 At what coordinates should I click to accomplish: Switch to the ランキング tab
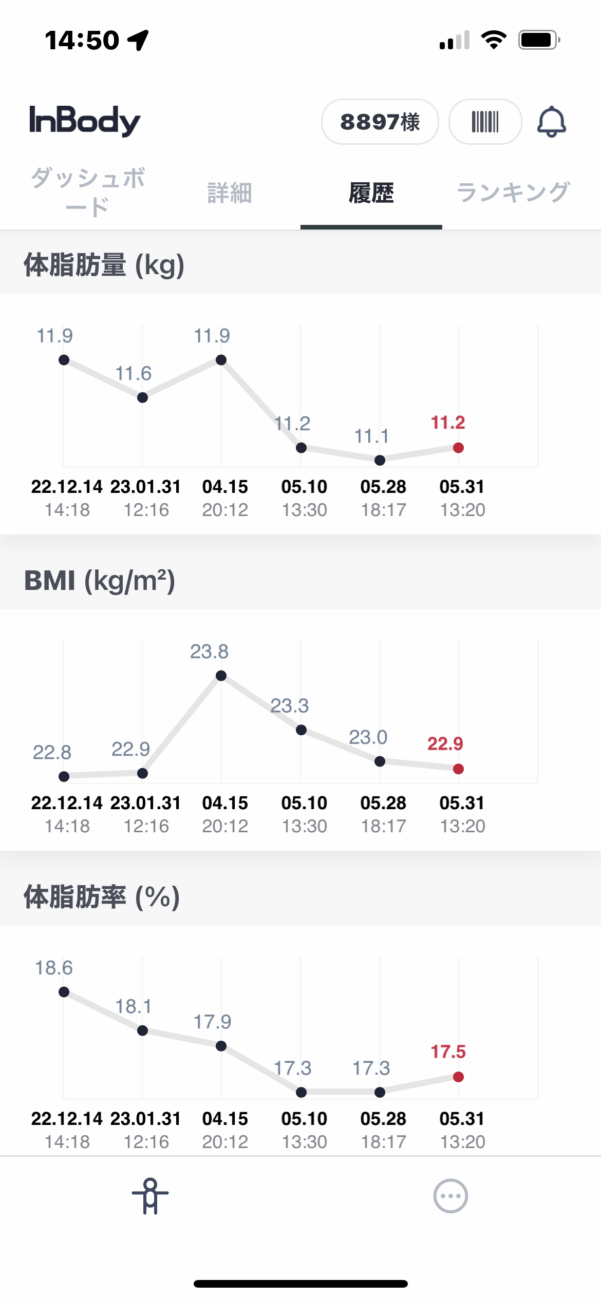click(513, 192)
